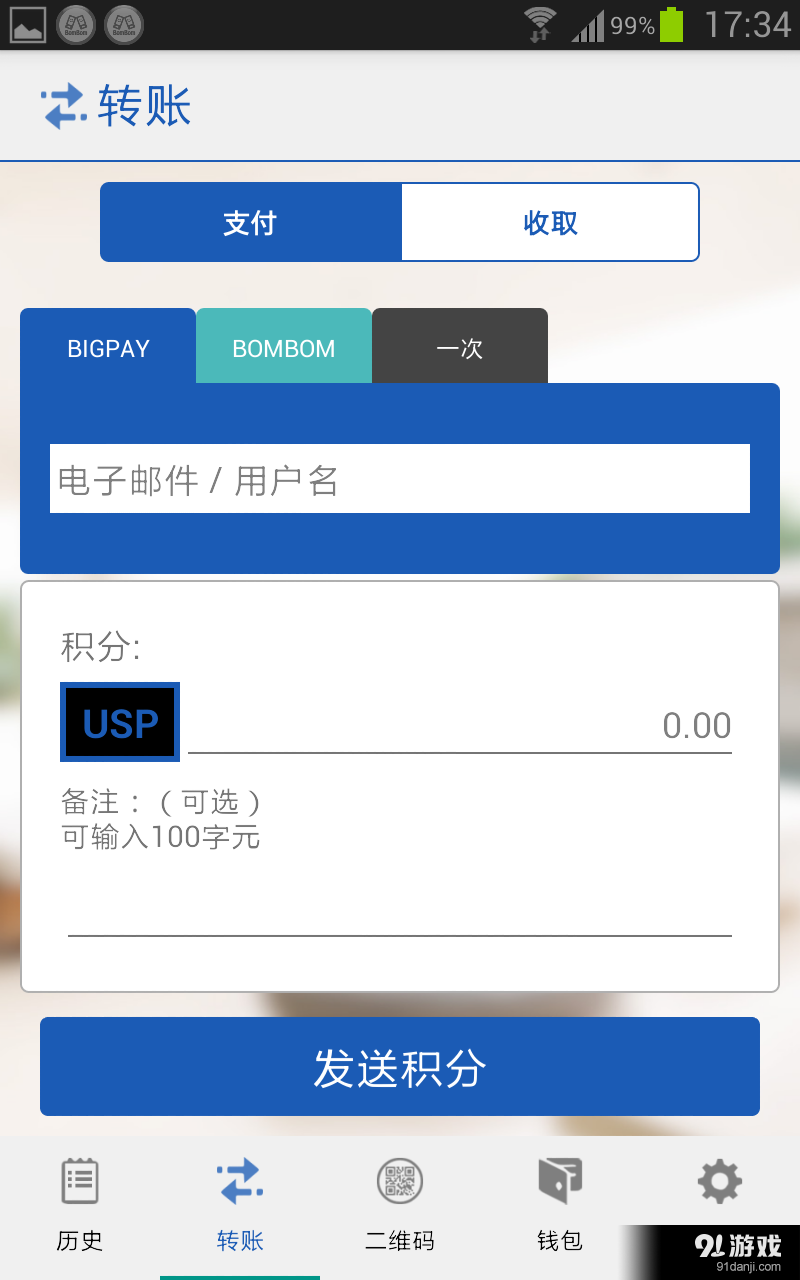Open the points type selector showing USP
Image resolution: width=800 pixels, height=1280 pixels.
click(x=119, y=722)
